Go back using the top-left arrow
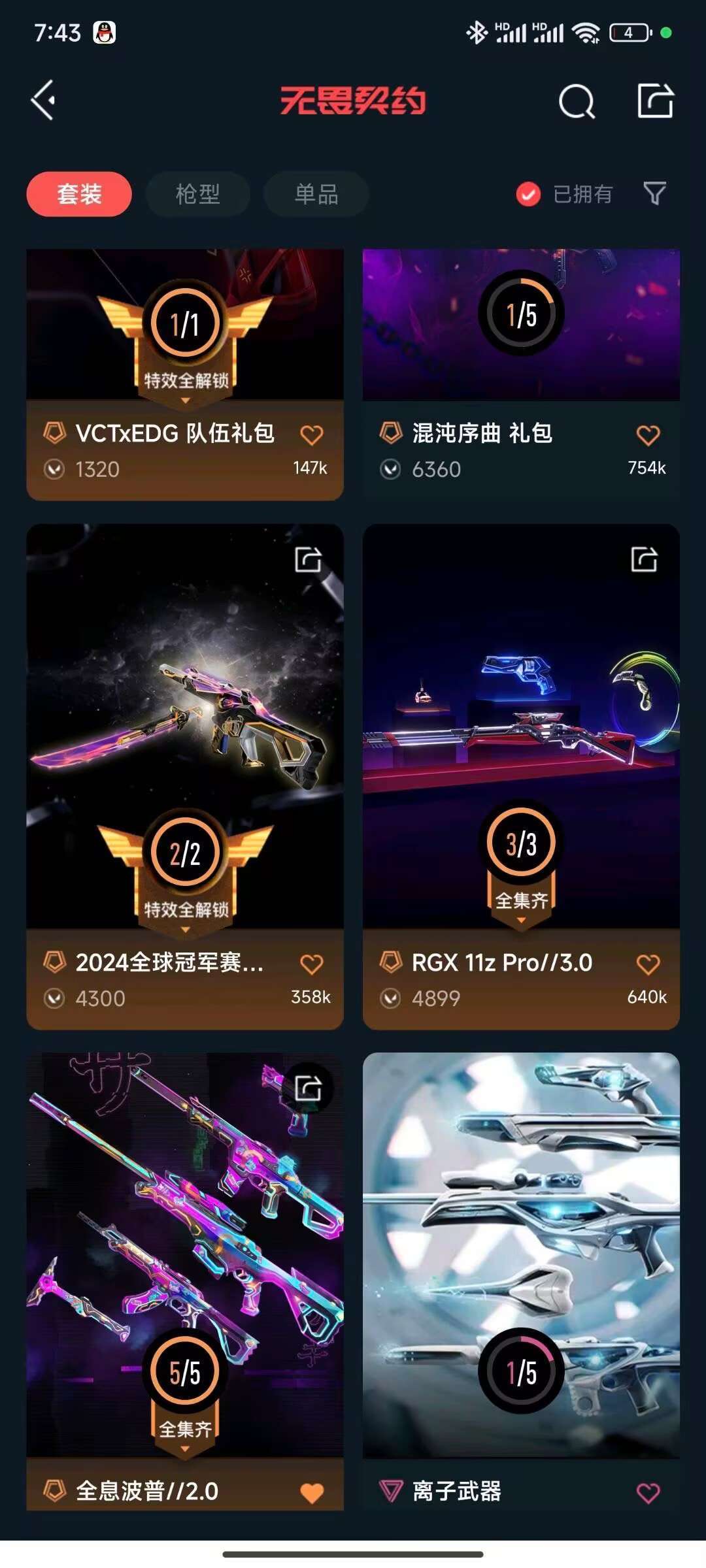 (x=44, y=101)
